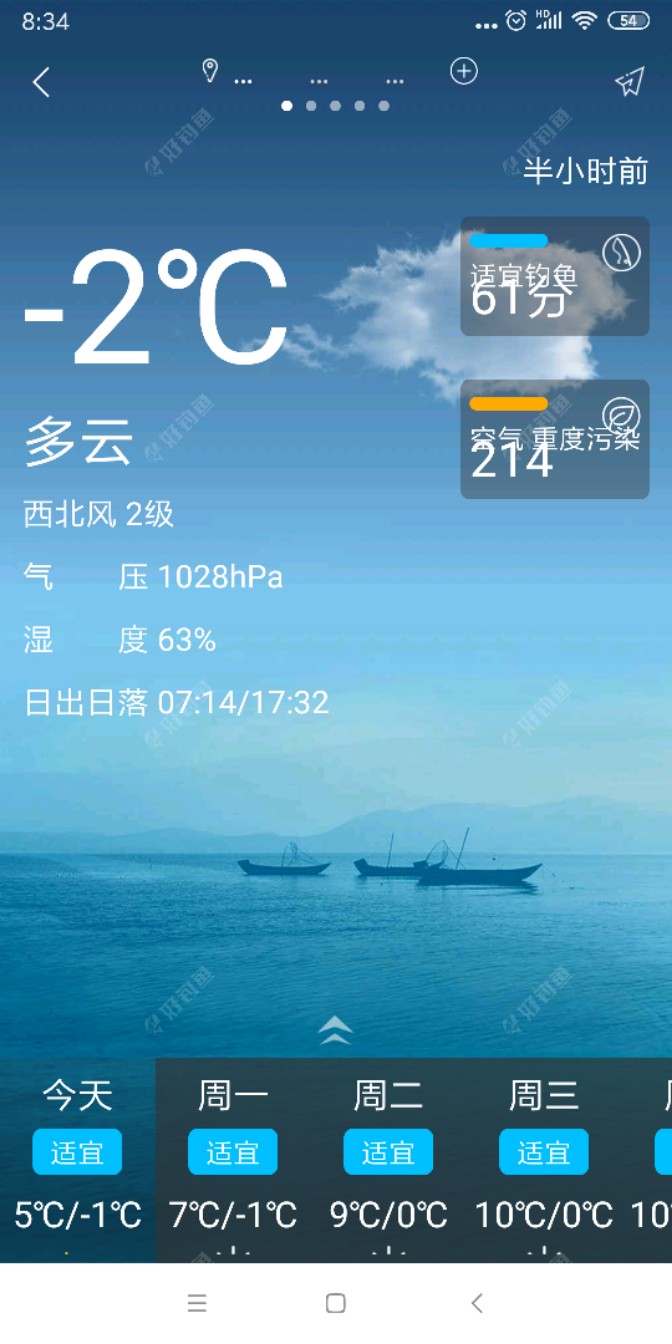
Task: Tap the system home button
Action: pyautogui.click(x=336, y=1303)
